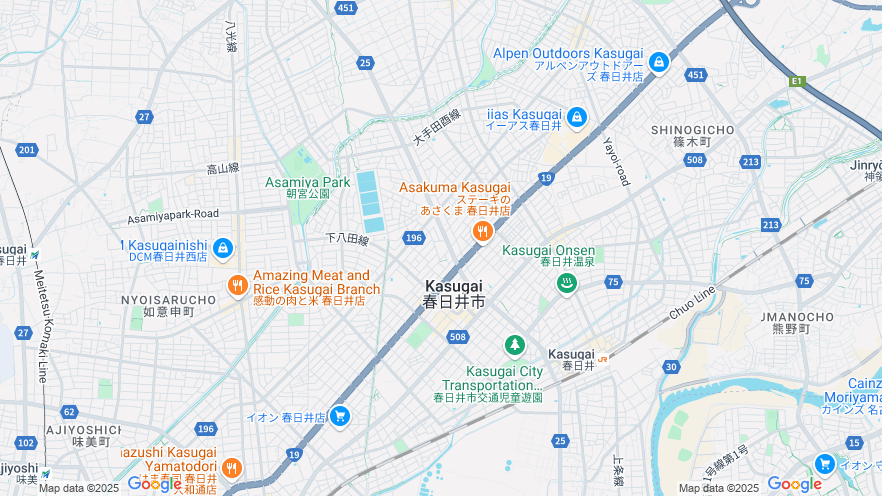This screenshot has width=882, height=496.
Task: Tap the Kasugai train station marker
Action: pyautogui.click(x=602, y=357)
